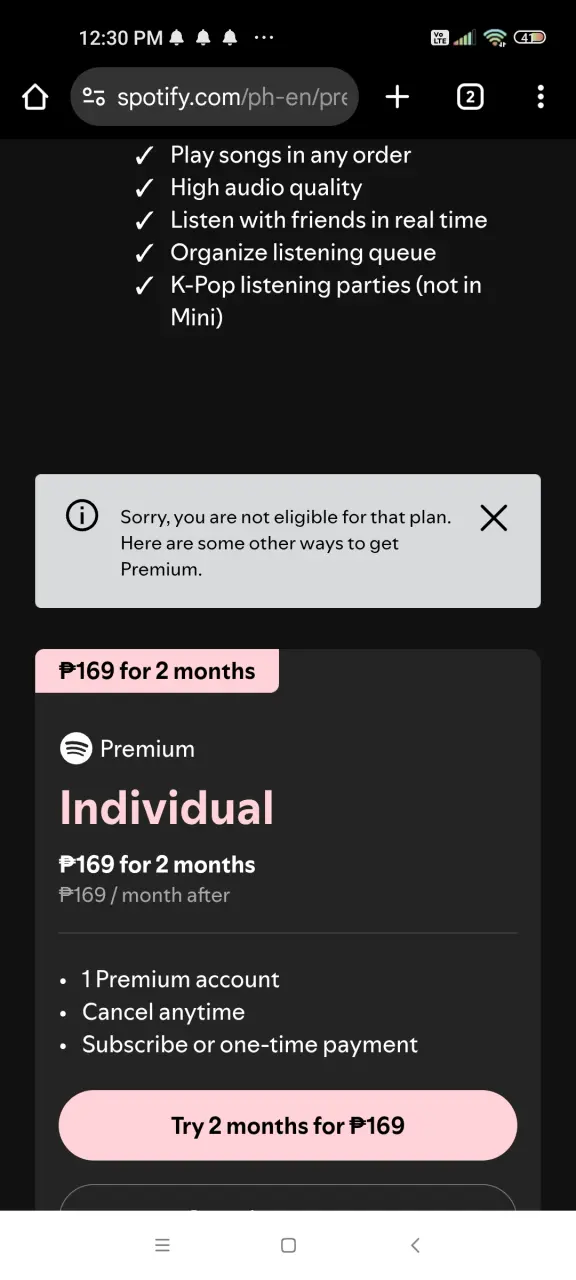Tap the spotify.com address bar
Image resolution: width=576 pixels, height=1280 pixels.
(214, 97)
